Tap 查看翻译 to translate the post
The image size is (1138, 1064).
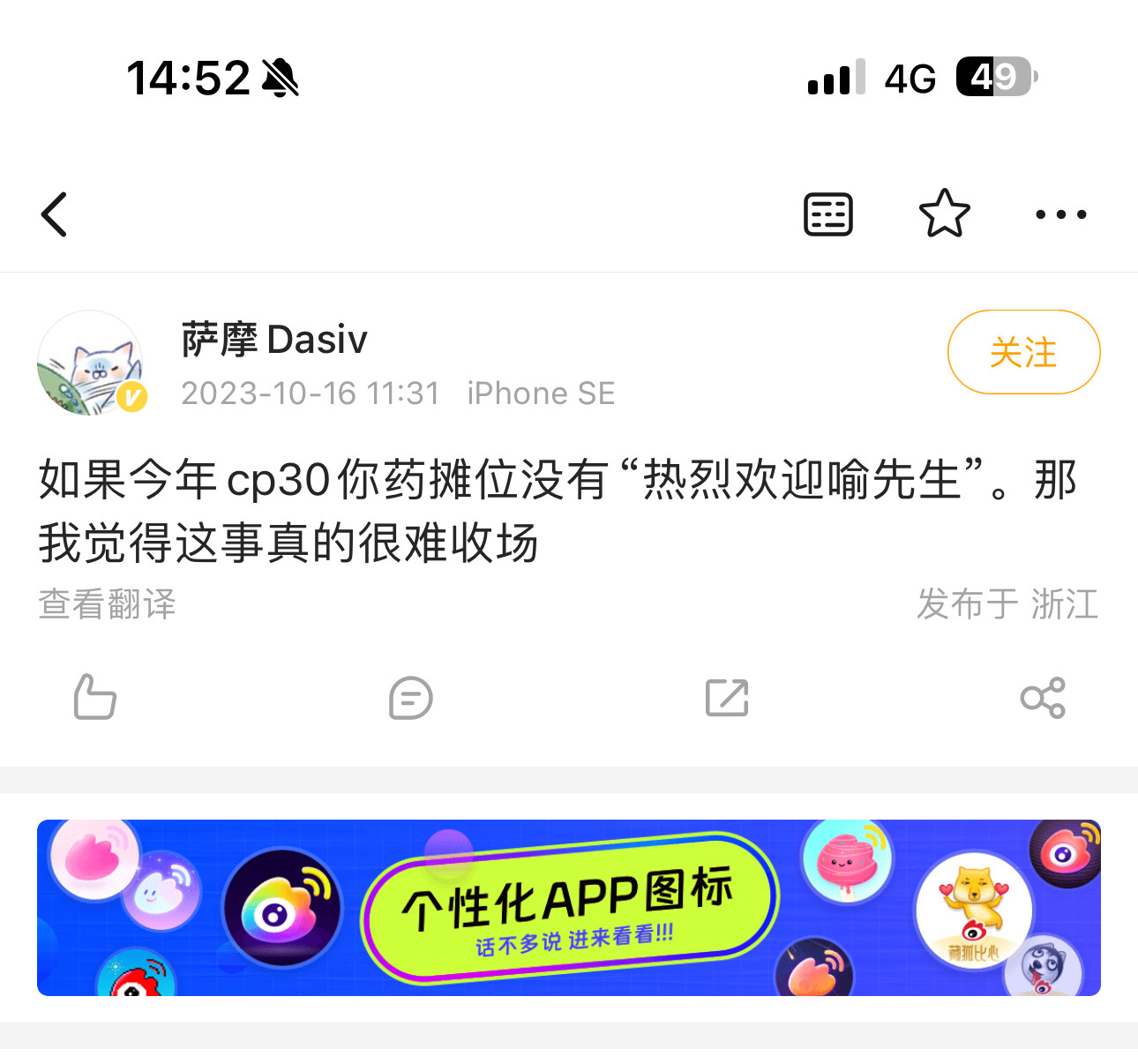[x=108, y=604]
